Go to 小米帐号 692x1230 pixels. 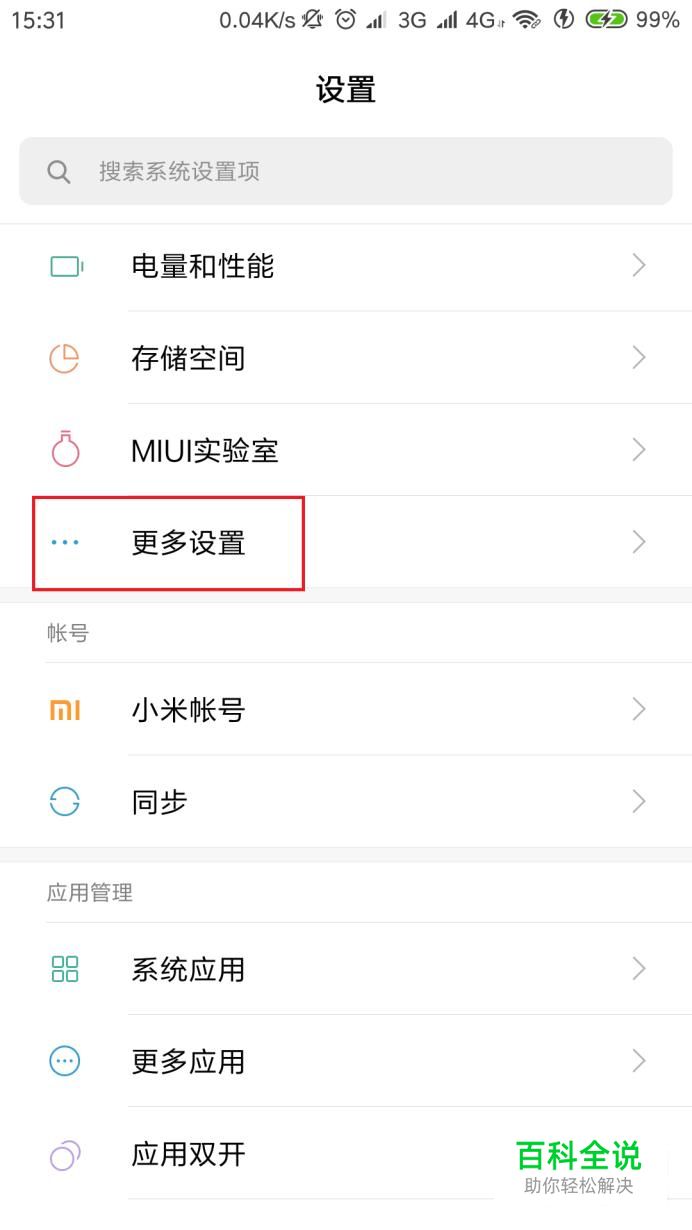point(346,710)
